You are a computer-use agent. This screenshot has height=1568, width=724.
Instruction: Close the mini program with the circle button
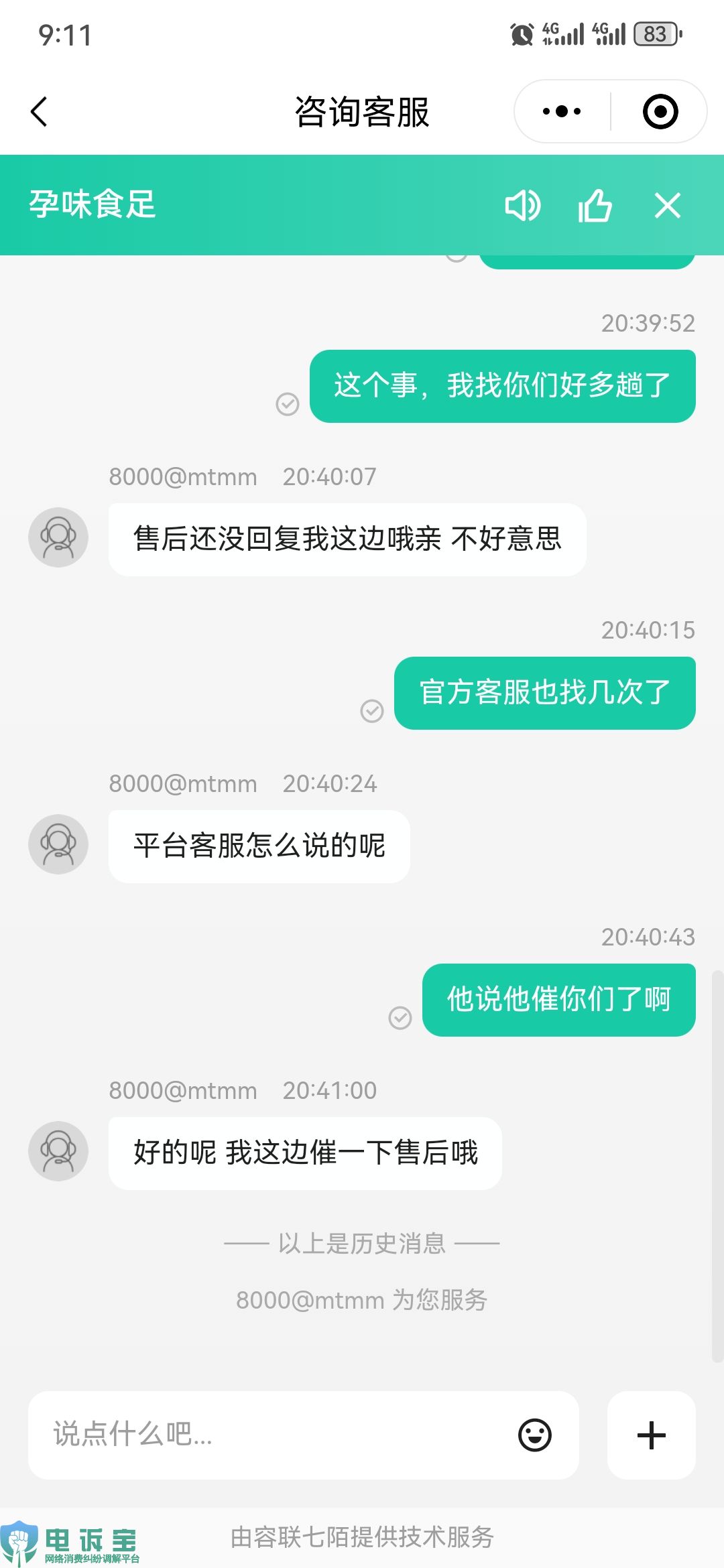point(660,112)
